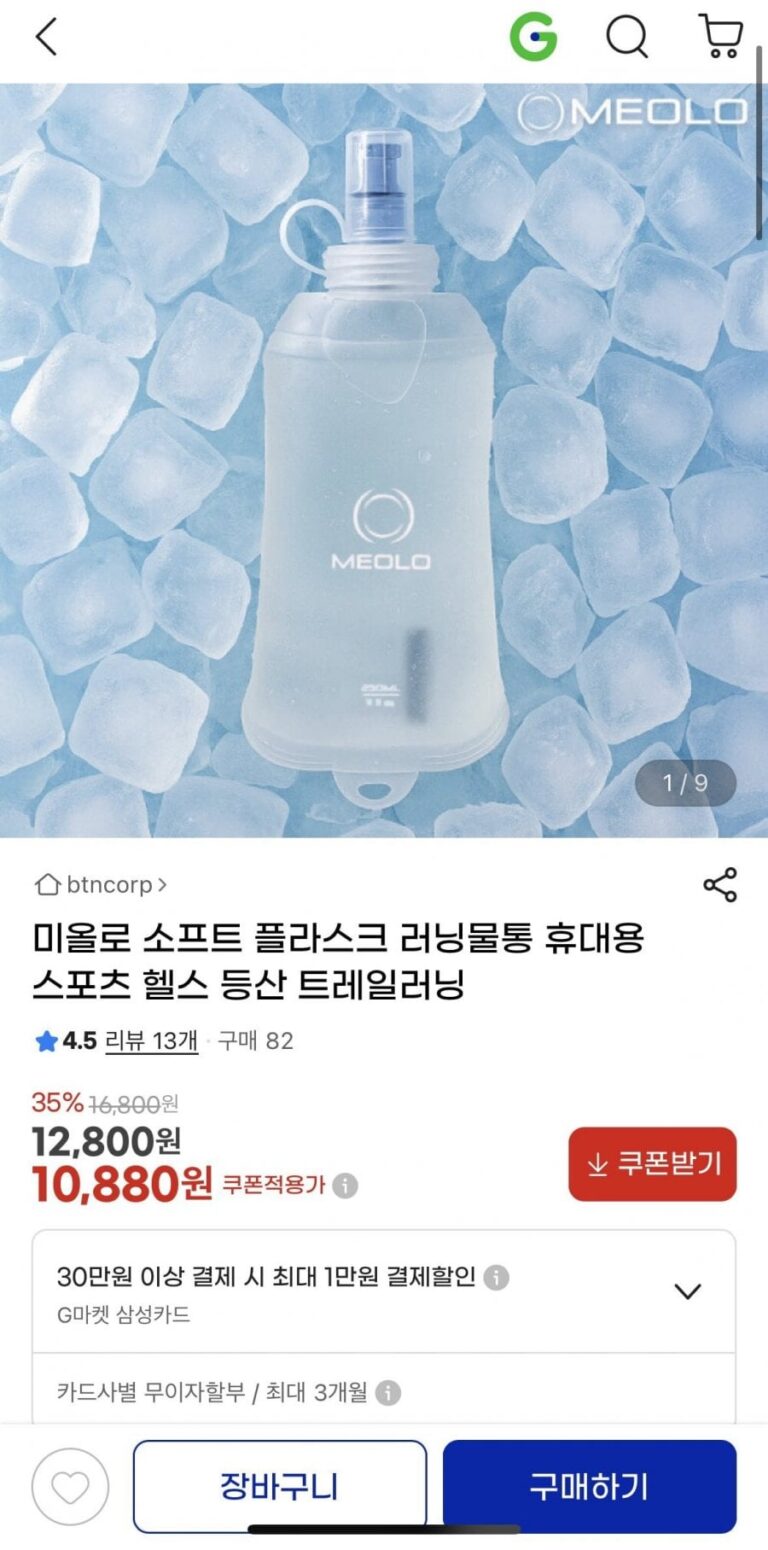Buy now with 구매하기 button
This screenshot has width=768, height=1550.
coord(589,1486)
